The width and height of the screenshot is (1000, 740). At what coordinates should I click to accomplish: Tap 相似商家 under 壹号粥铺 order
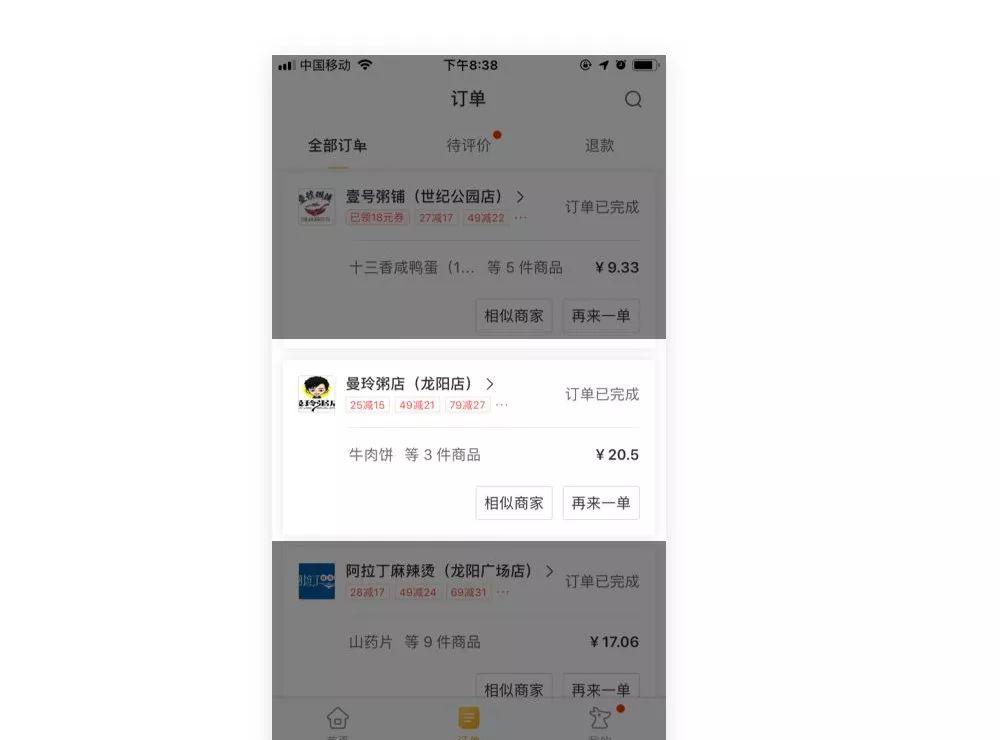coord(513,316)
